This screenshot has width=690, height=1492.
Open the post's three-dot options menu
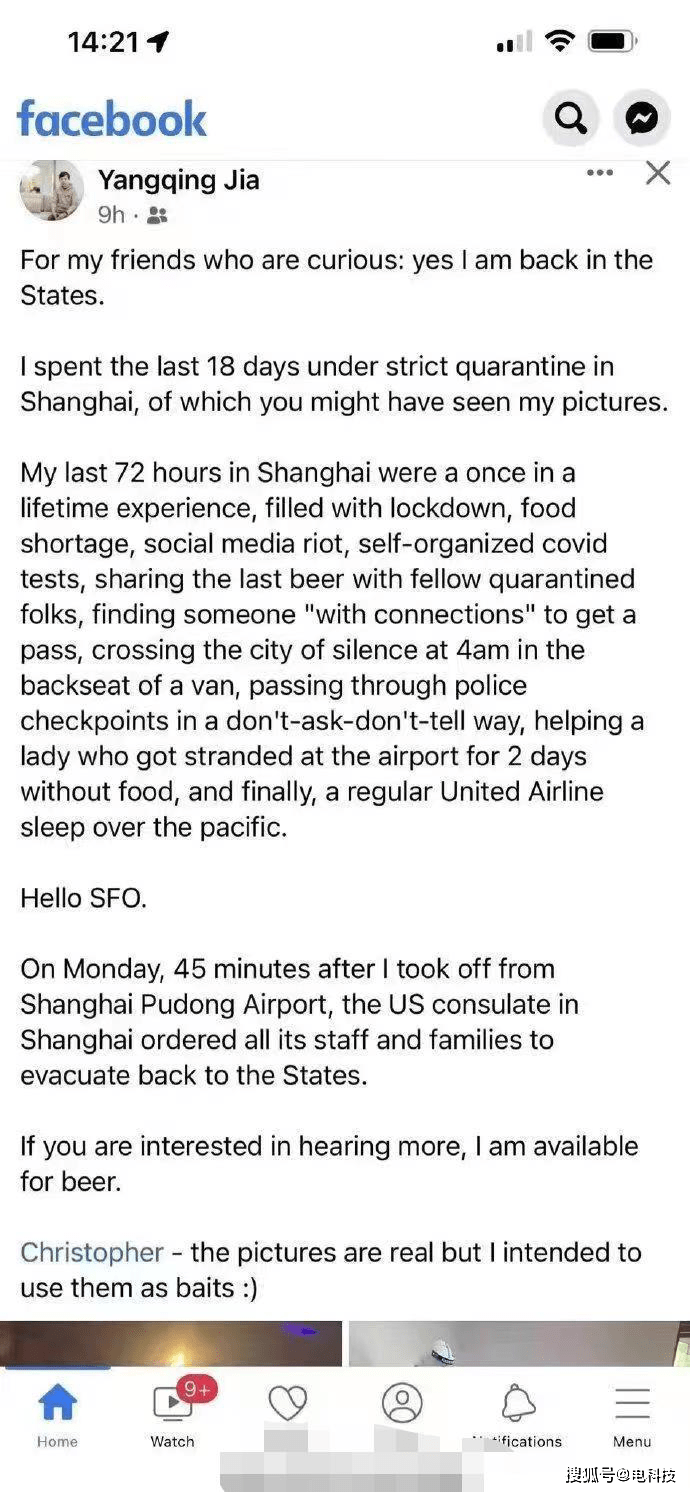click(600, 173)
